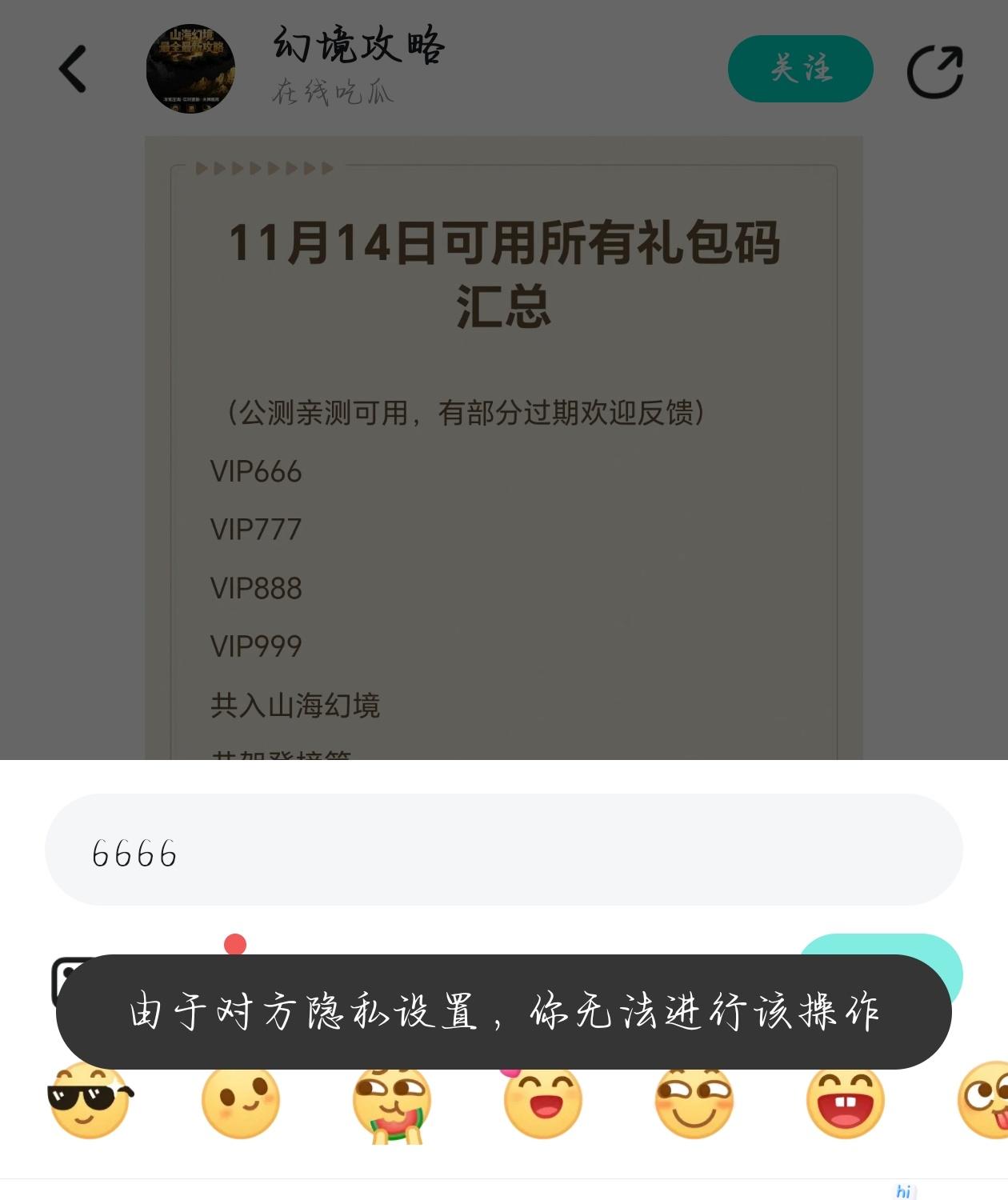Tap the 关注 follow button

click(x=800, y=69)
